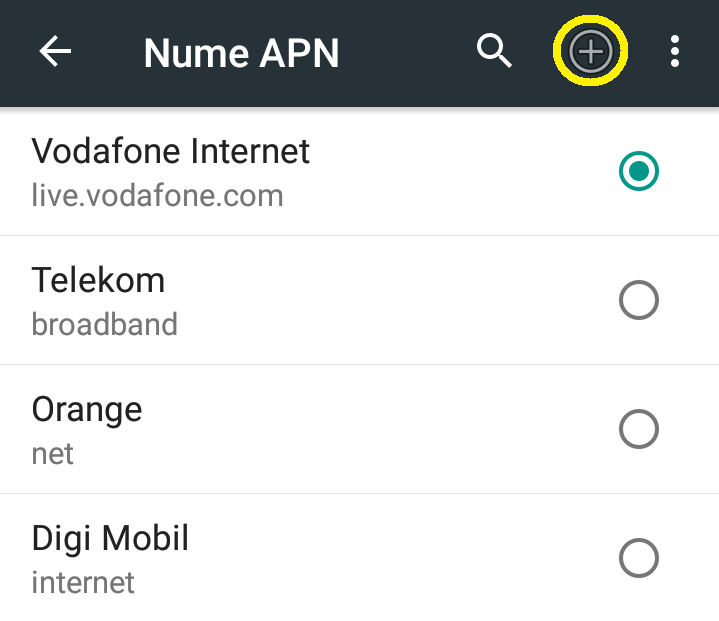The image size is (719, 621).
Task: Select the Vodafone Internet radio button
Action: 639,171
